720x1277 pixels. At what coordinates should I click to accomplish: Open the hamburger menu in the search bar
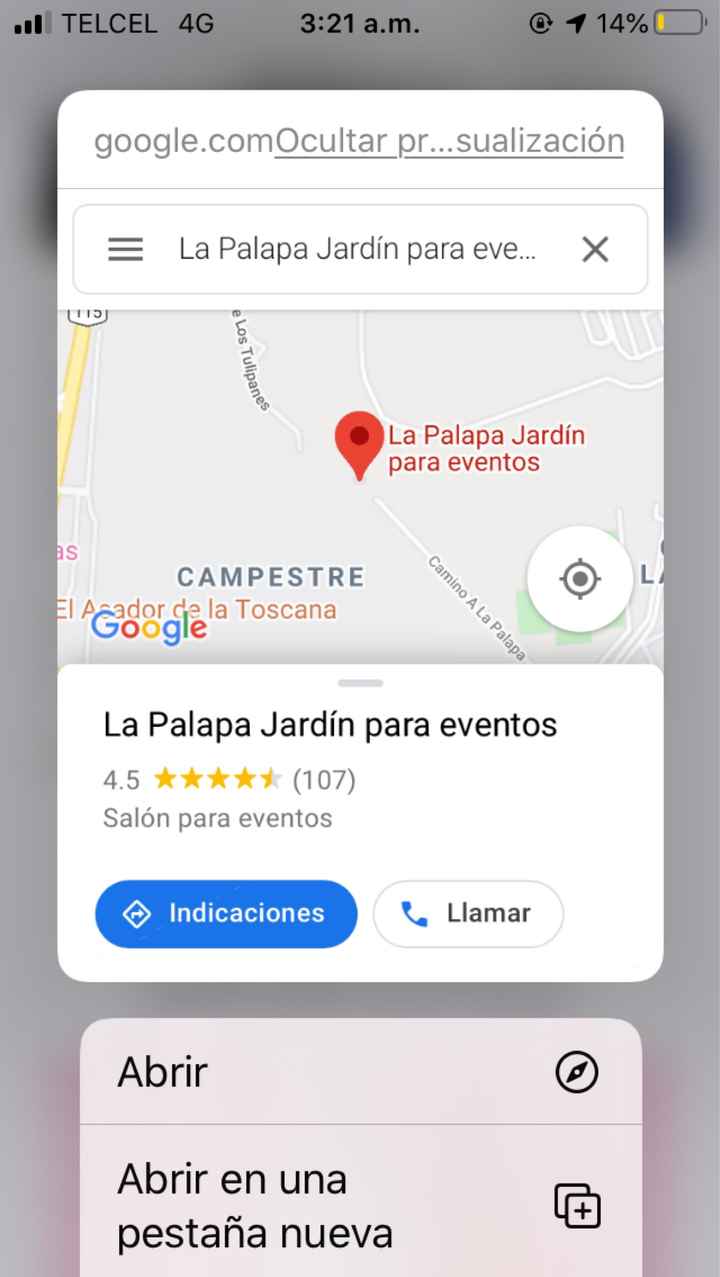pyautogui.click(x=125, y=249)
